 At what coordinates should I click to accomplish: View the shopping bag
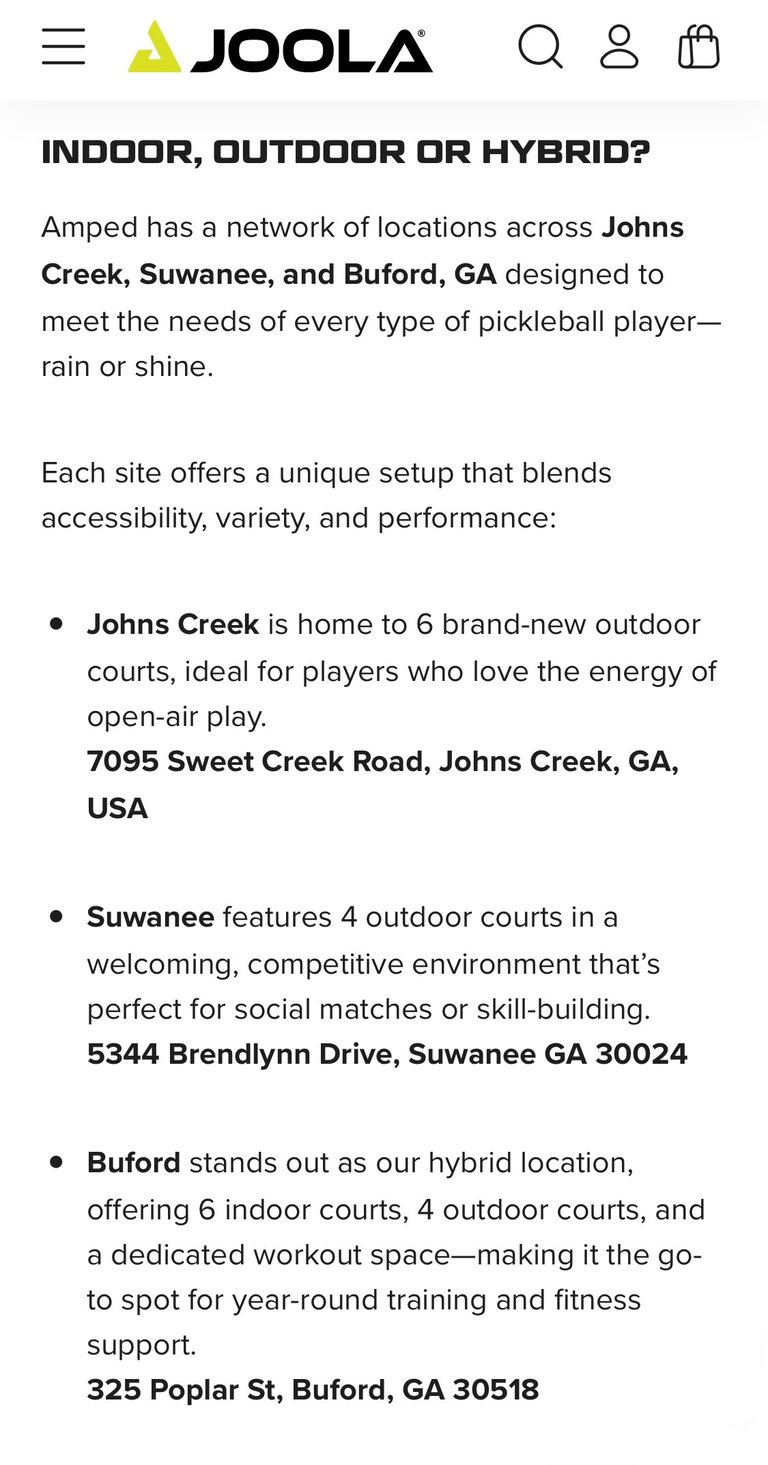pos(698,47)
